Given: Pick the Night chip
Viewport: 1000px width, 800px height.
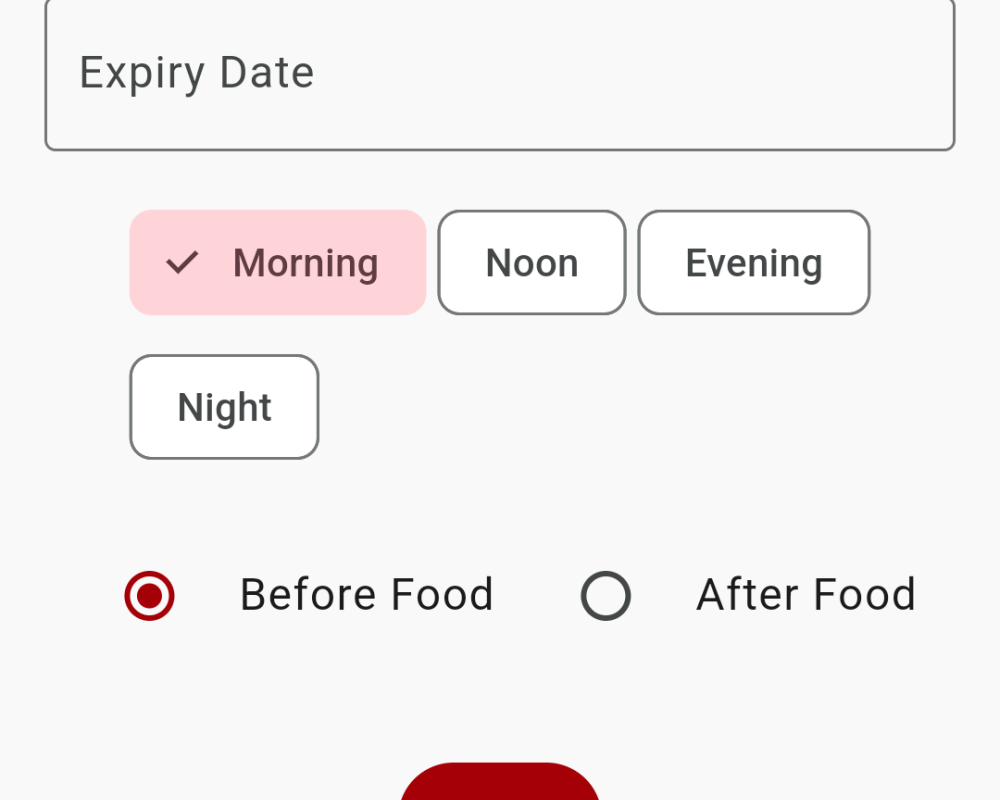Looking at the screenshot, I should (x=224, y=407).
